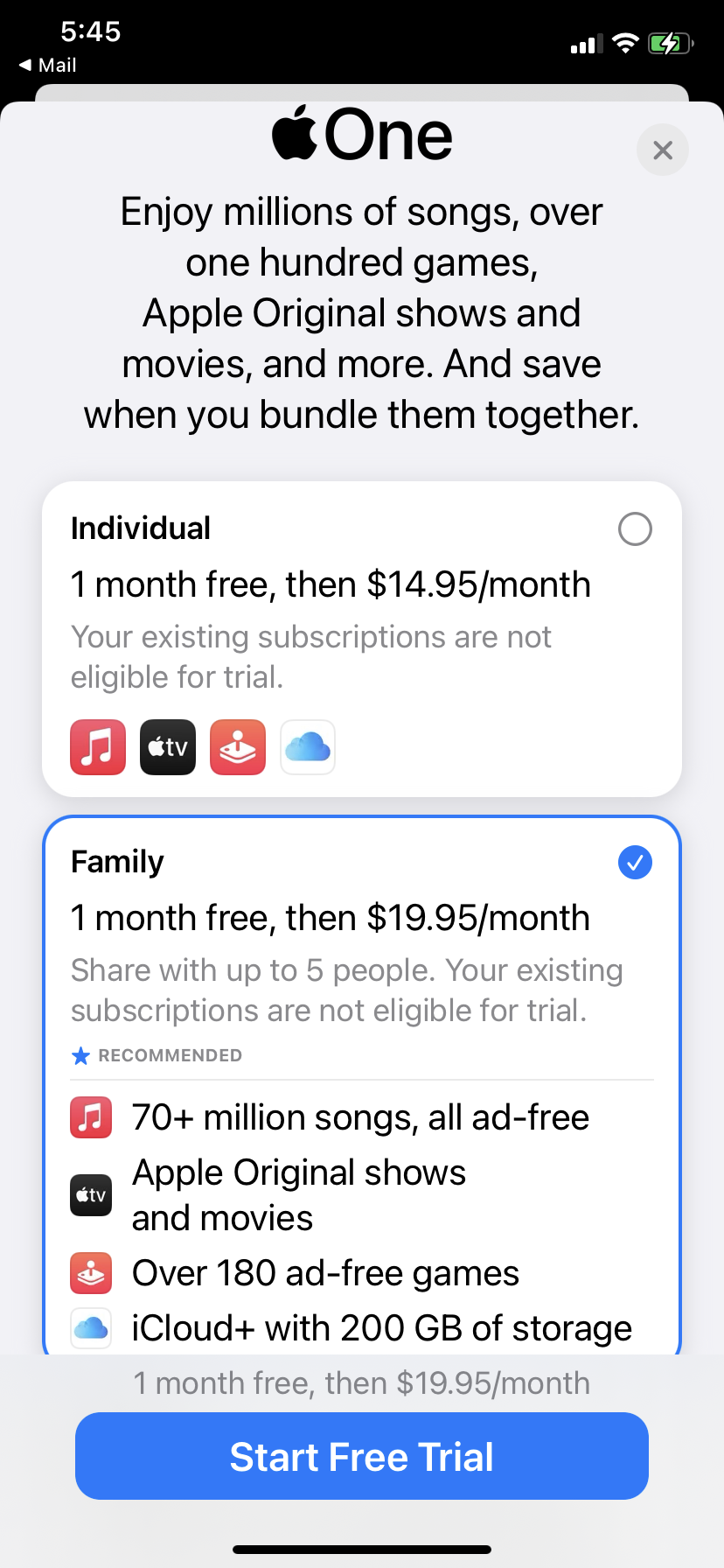Tap the Apple TV icon beside 'Apple Original shows'
The height and width of the screenshot is (1568, 724).
click(x=90, y=1195)
